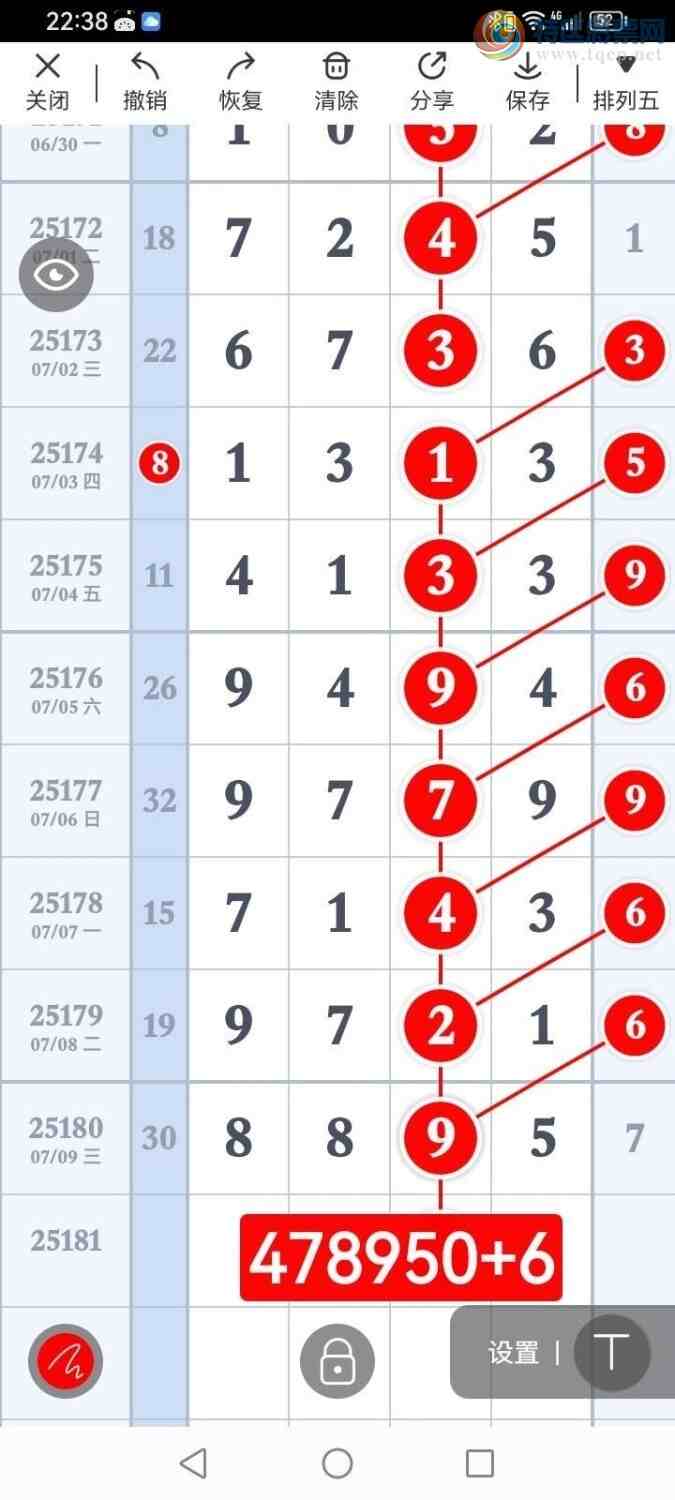Screen dimensions: 675x1500
Task: Close the chart editor
Action: 47,81
